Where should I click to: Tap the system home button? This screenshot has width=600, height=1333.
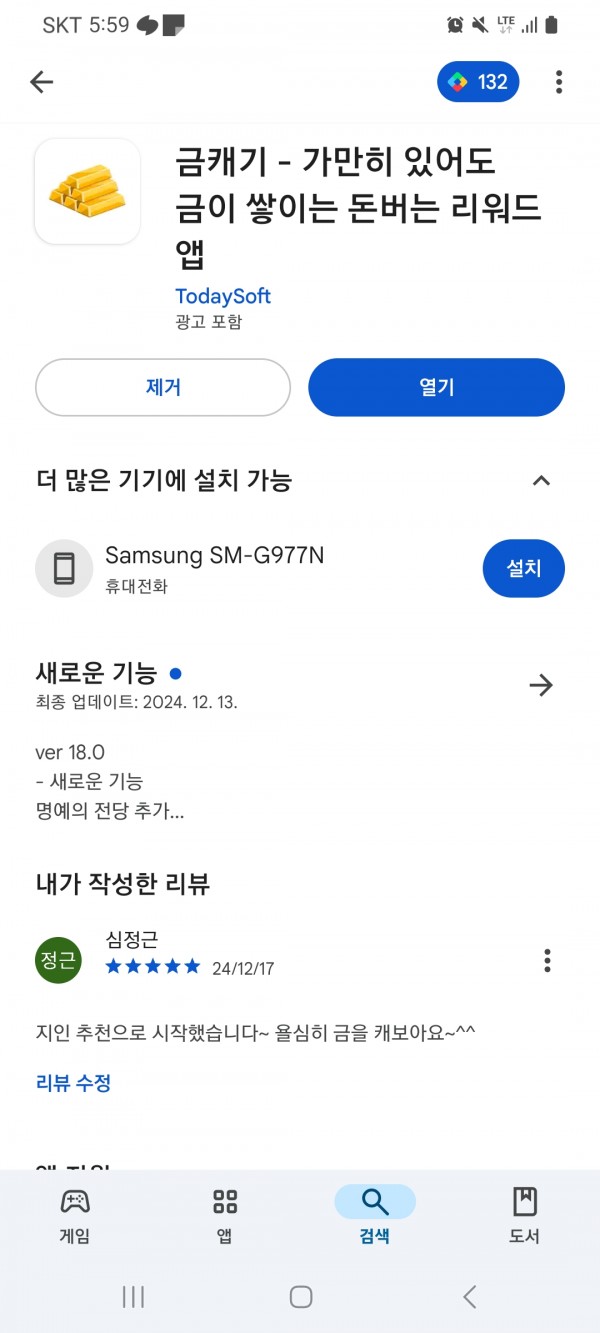(301, 1297)
